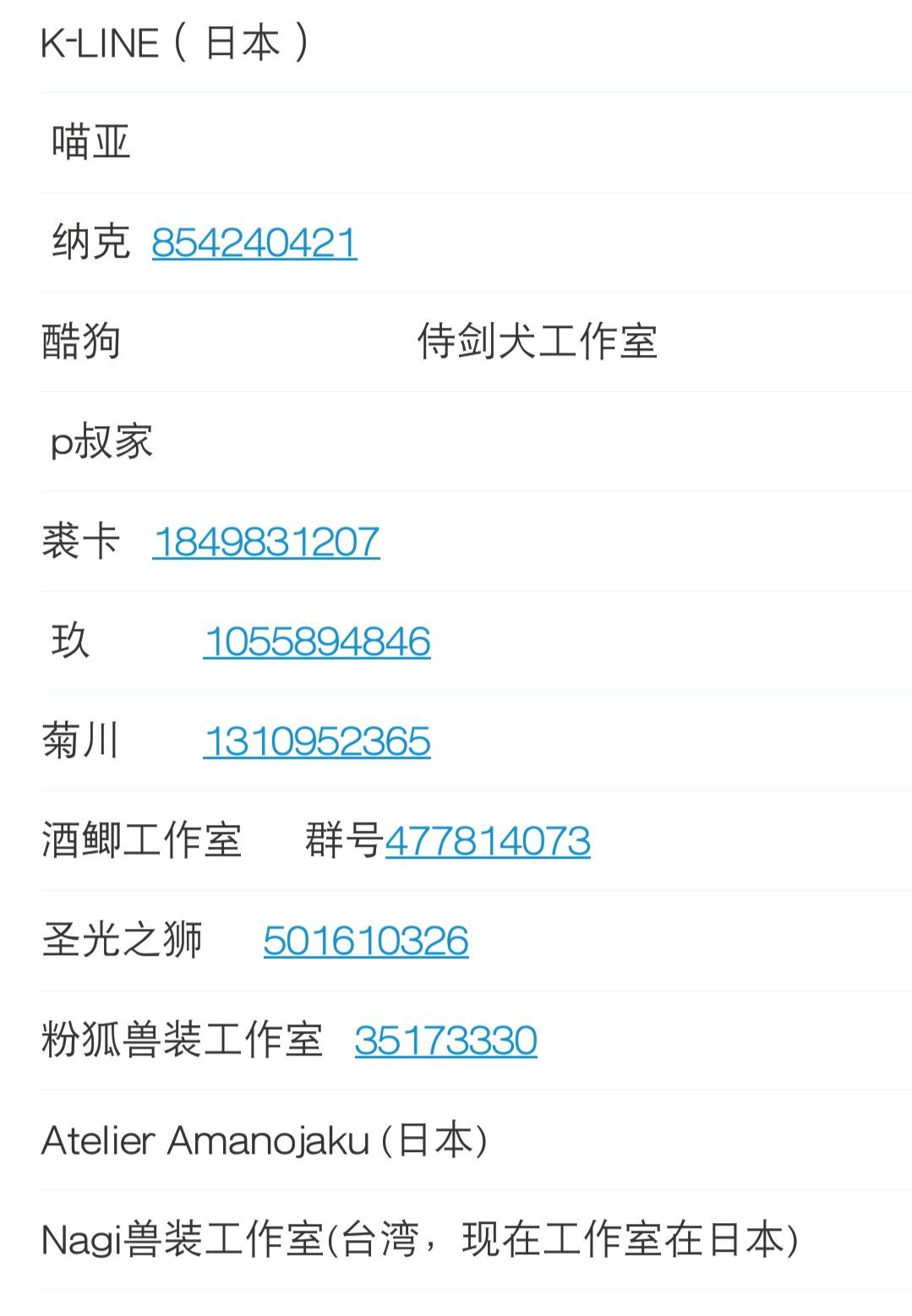Open the 1055894846 link next to 玖

pyautogui.click(x=317, y=642)
